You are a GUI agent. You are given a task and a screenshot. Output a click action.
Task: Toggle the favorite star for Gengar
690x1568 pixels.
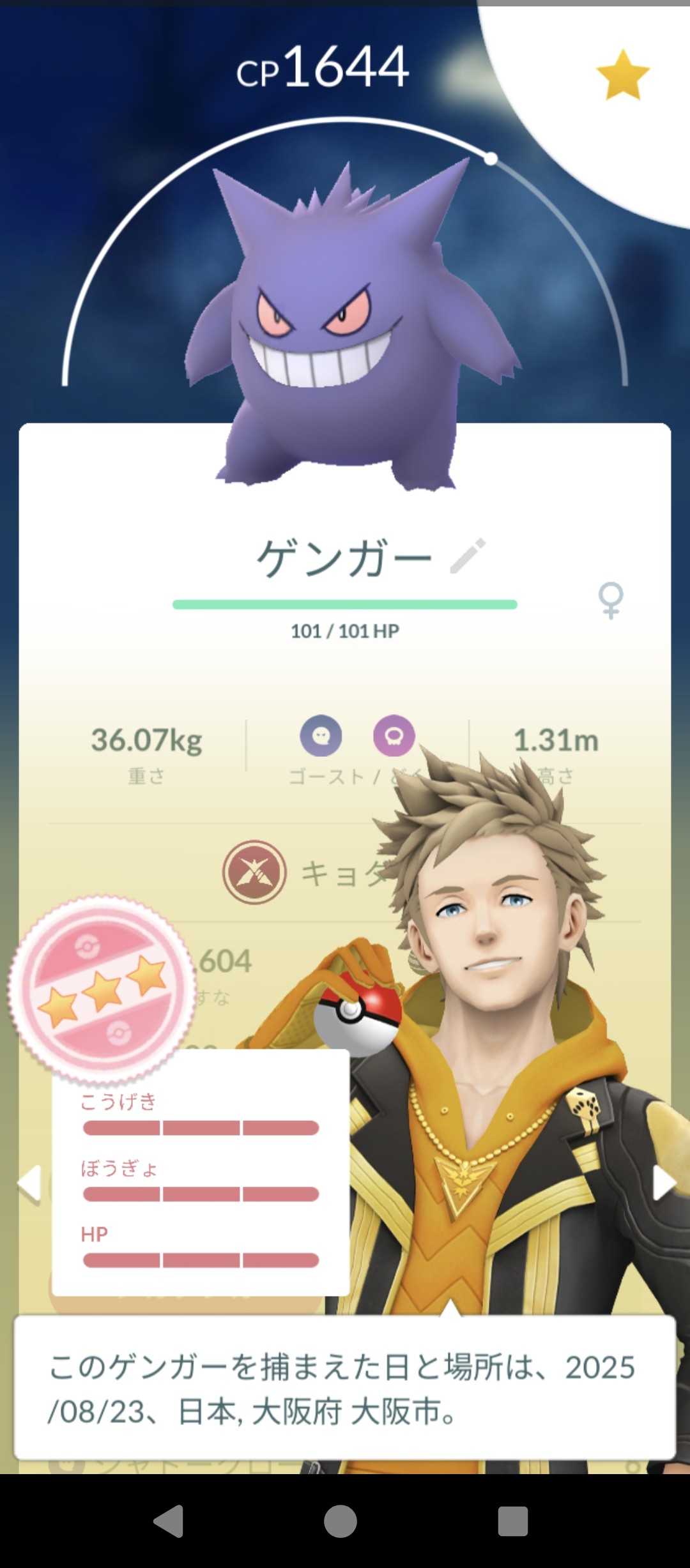pos(622,75)
